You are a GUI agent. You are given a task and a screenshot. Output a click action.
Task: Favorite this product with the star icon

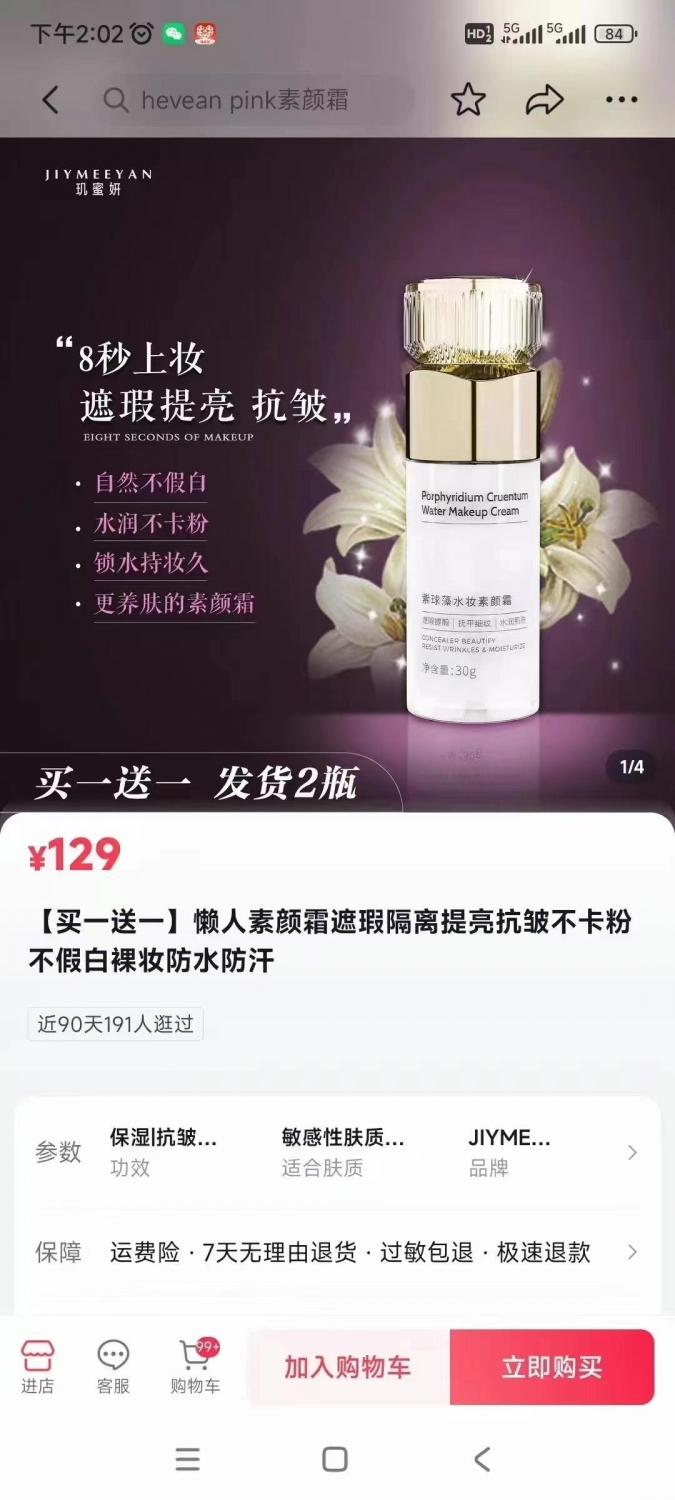point(468,100)
